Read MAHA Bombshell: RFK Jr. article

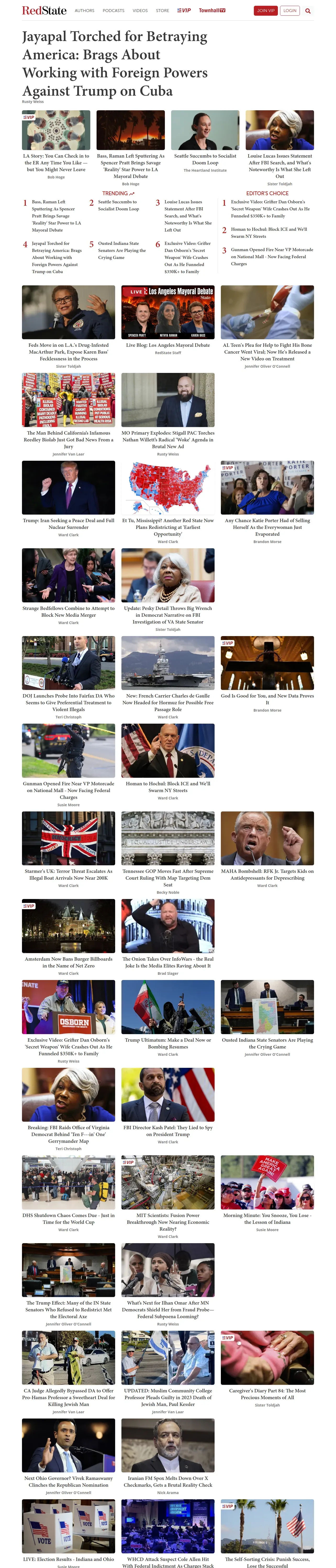tap(267, 874)
